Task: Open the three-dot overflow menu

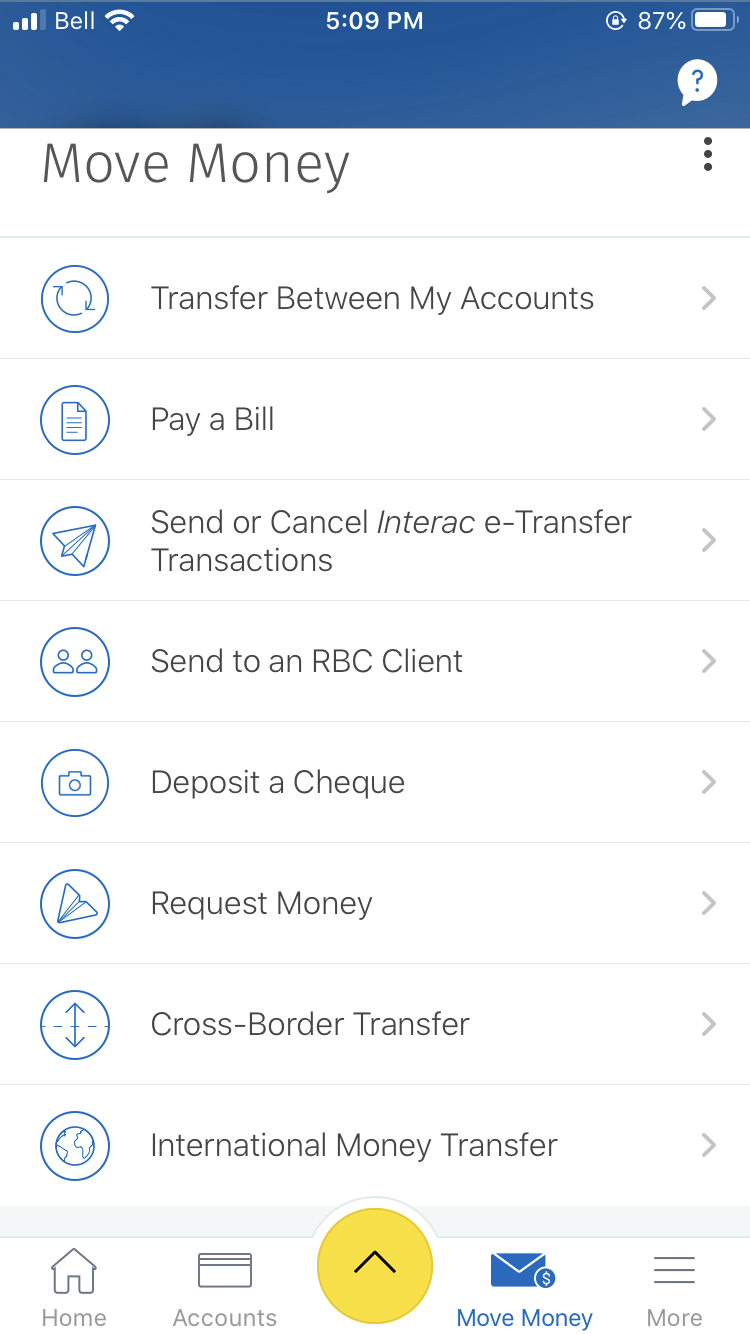Action: coord(708,154)
